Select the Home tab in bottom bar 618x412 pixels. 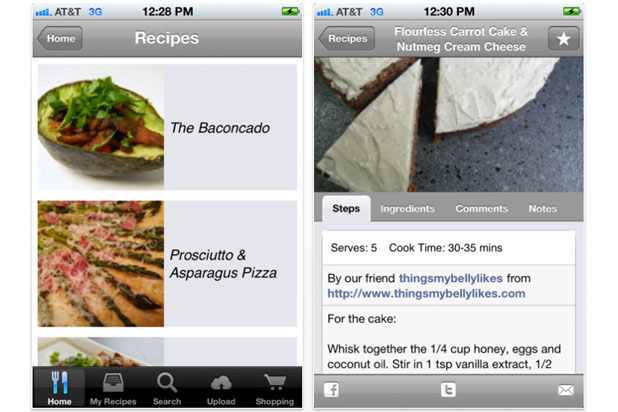tap(59, 389)
